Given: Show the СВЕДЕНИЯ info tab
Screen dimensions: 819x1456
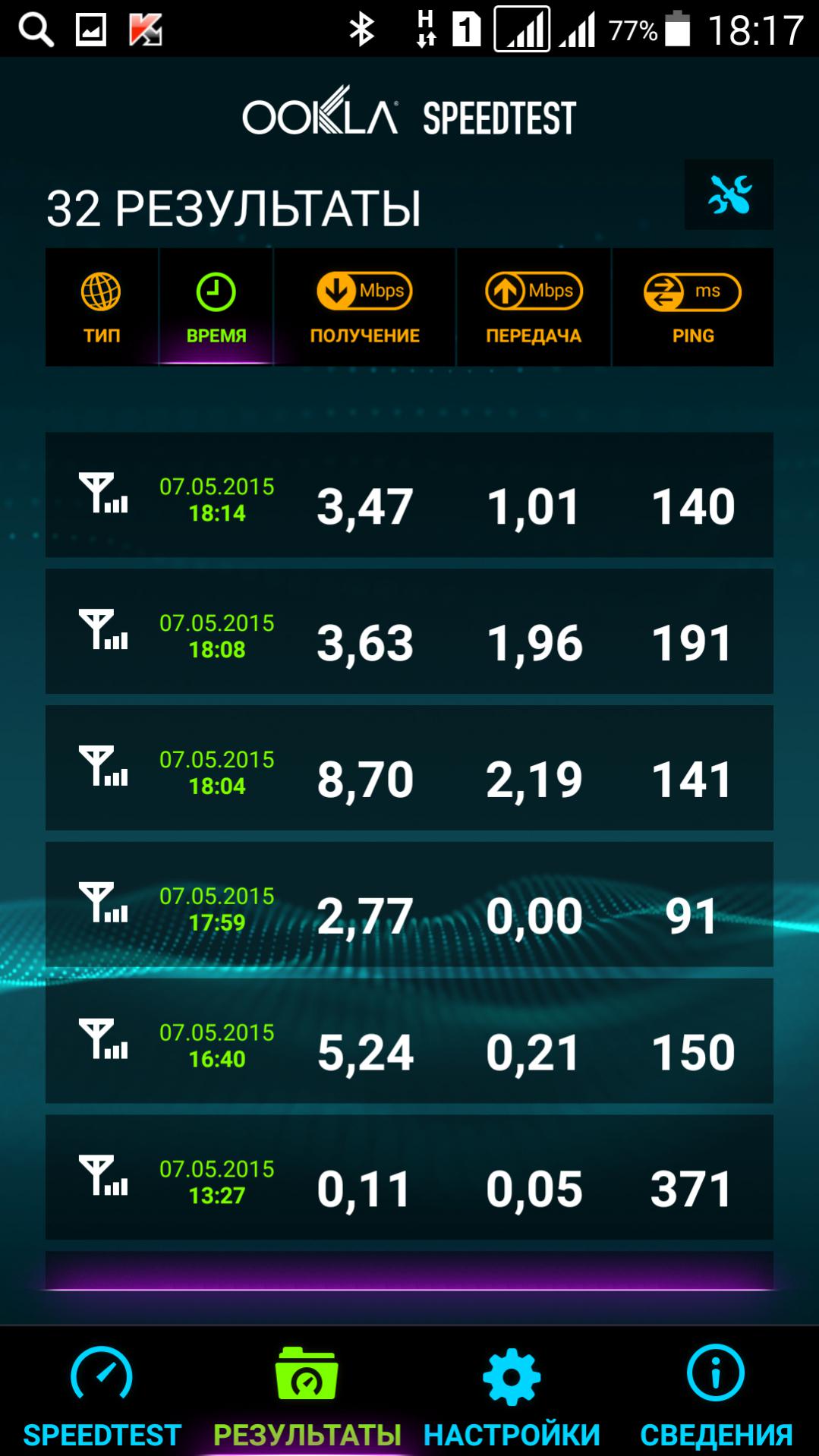Looking at the screenshot, I should pyautogui.click(x=716, y=1395).
